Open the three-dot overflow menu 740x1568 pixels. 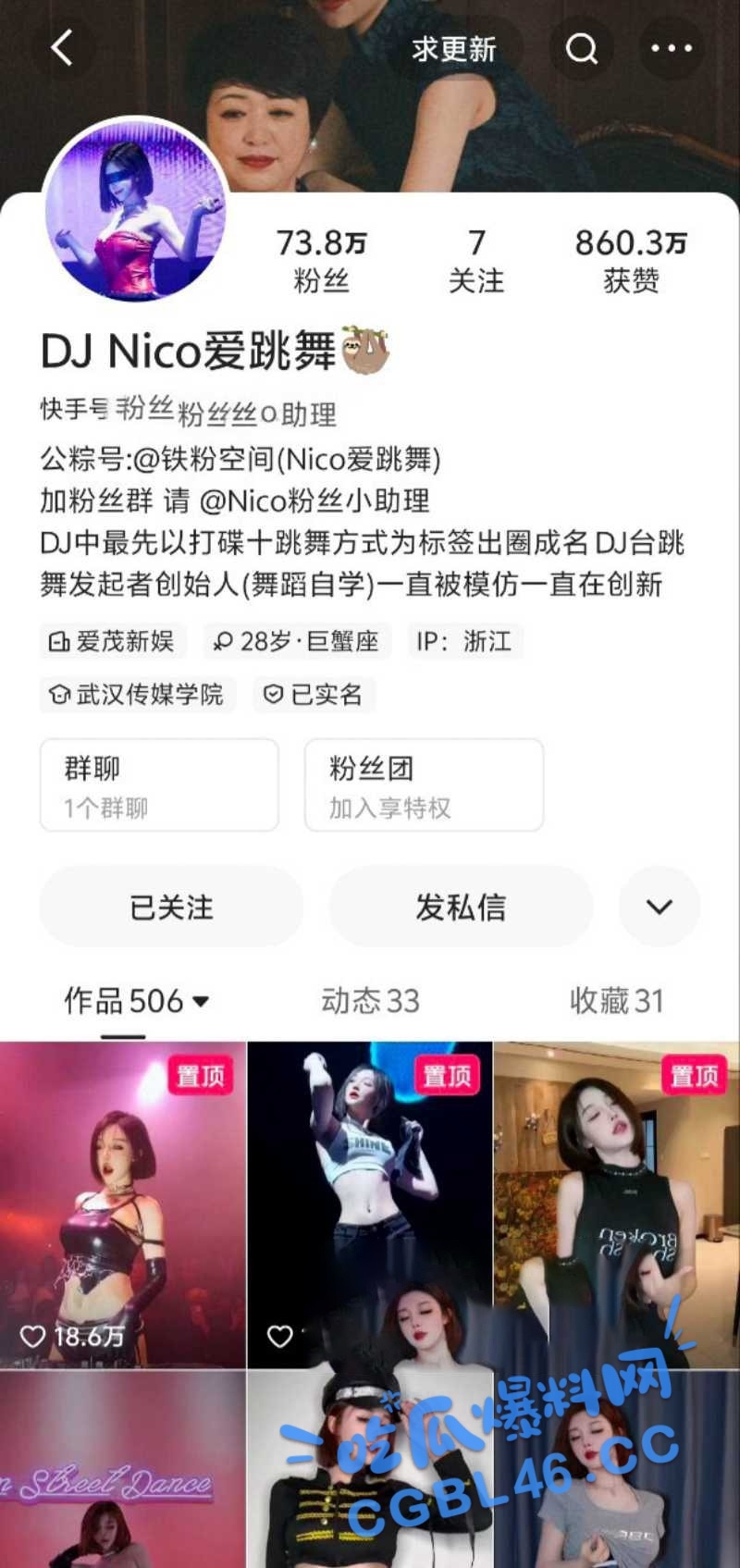tap(671, 48)
